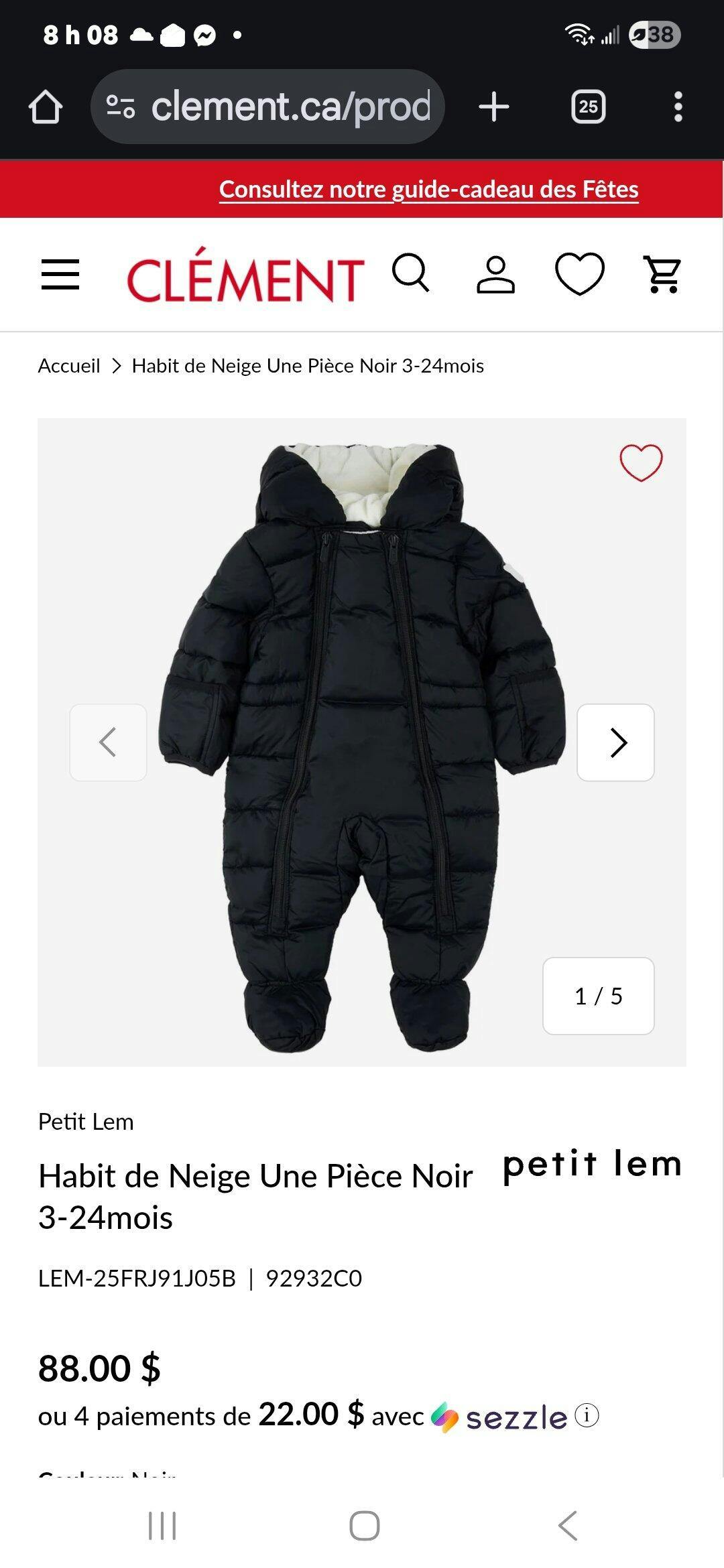Open the hamburger navigation menu
Image resolution: width=724 pixels, height=1568 pixels.
(x=60, y=275)
